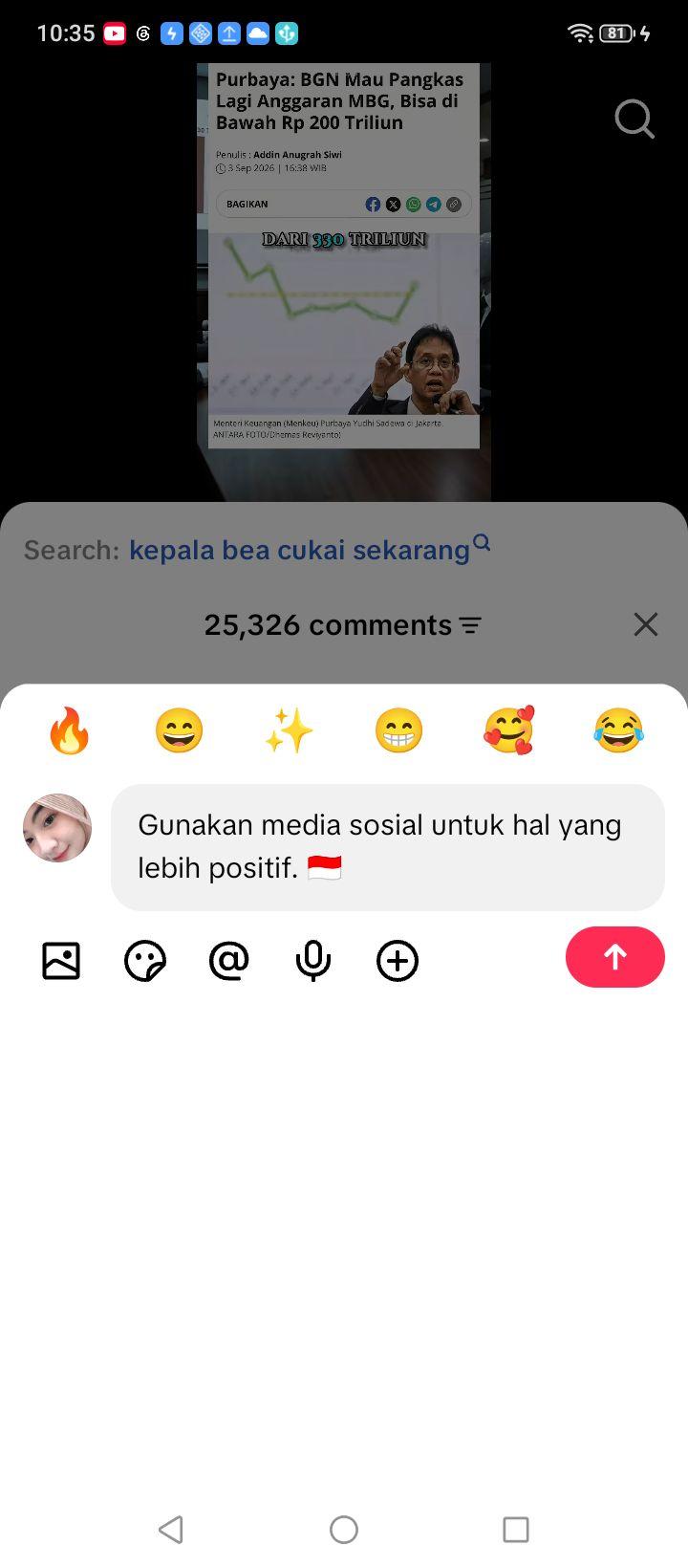Insert the fire emoji
Viewport: 688px width, 1568px height.
(69, 731)
